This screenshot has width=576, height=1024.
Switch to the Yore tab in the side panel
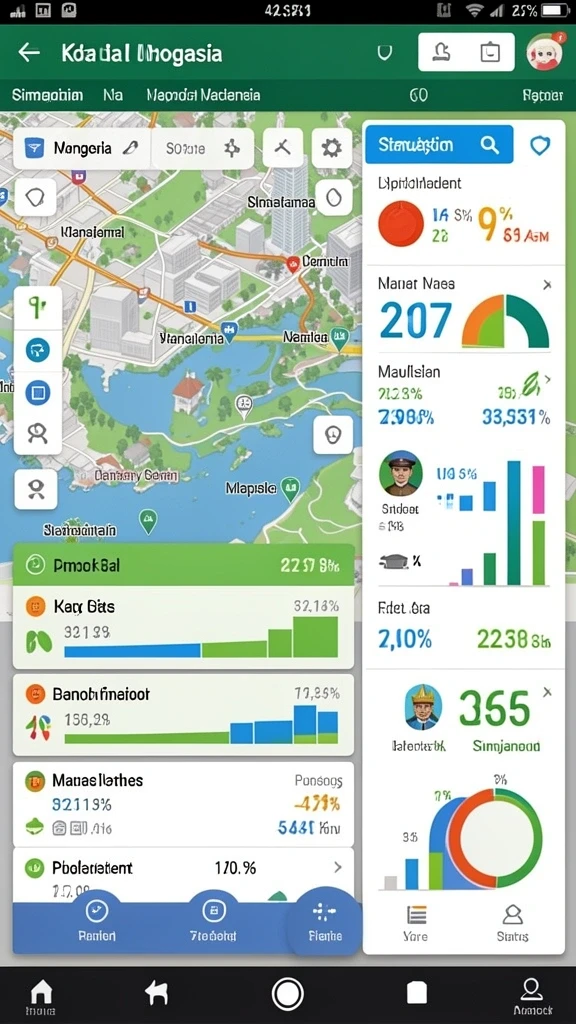click(415, 923)
